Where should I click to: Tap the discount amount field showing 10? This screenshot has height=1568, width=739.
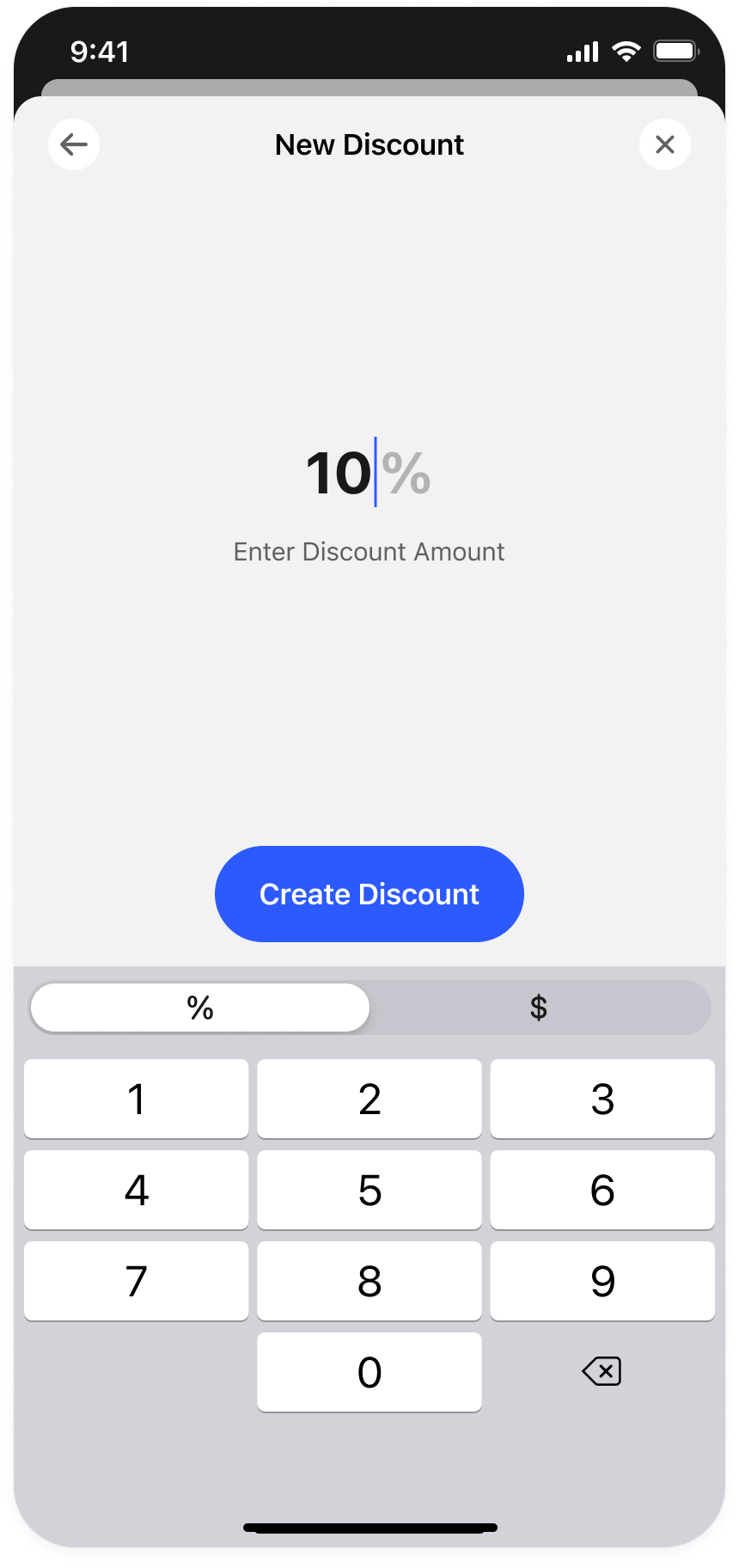coord(368,473)
